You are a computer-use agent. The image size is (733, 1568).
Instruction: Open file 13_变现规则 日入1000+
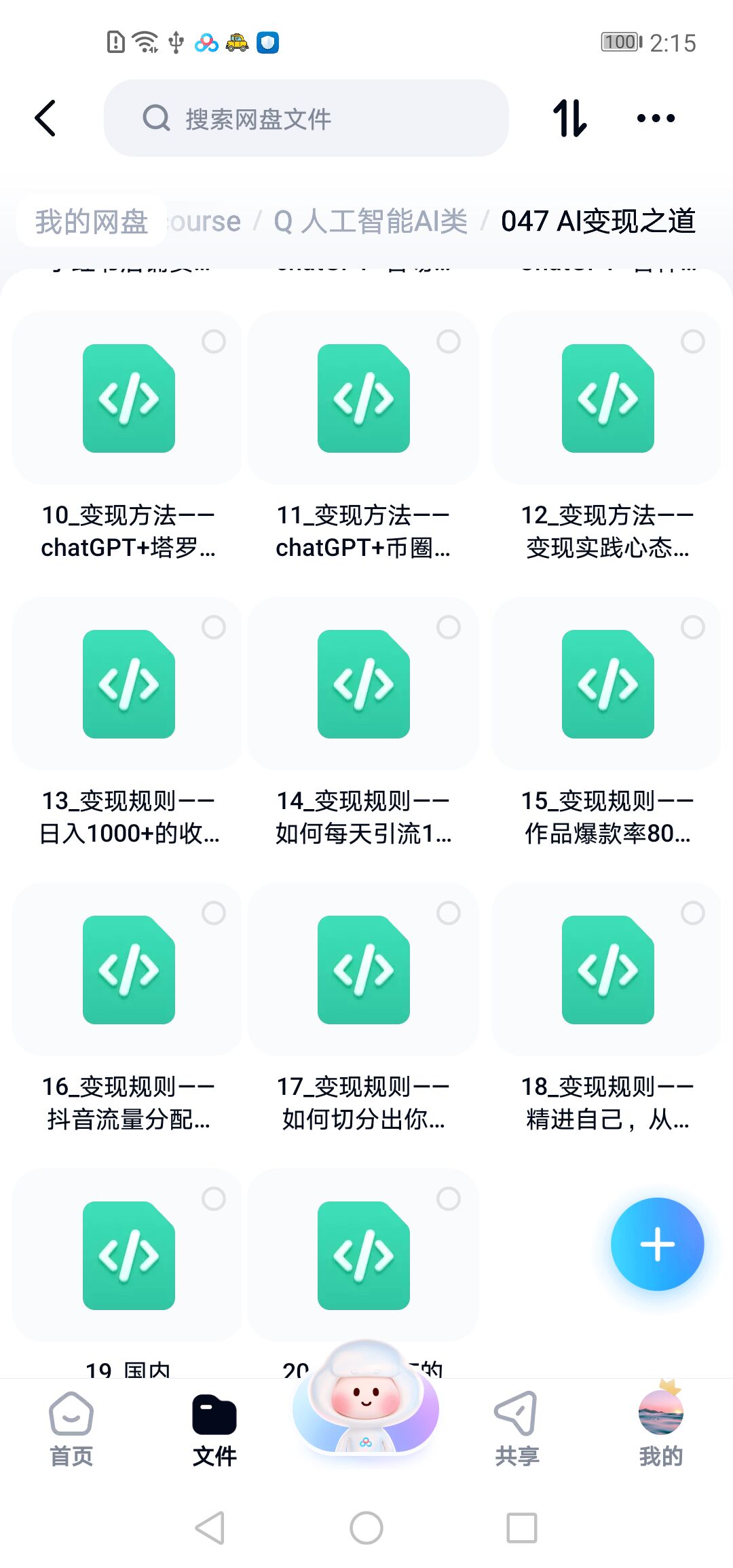128,684
